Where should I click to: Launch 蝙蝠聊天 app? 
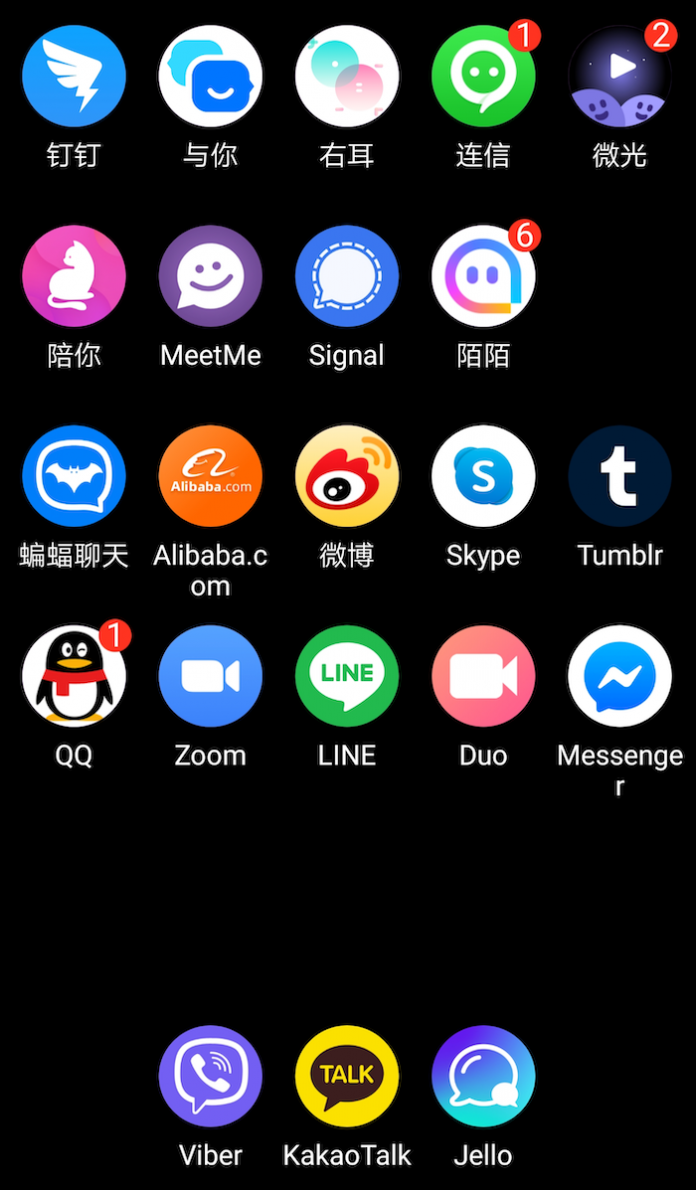[x=74, y=477]
